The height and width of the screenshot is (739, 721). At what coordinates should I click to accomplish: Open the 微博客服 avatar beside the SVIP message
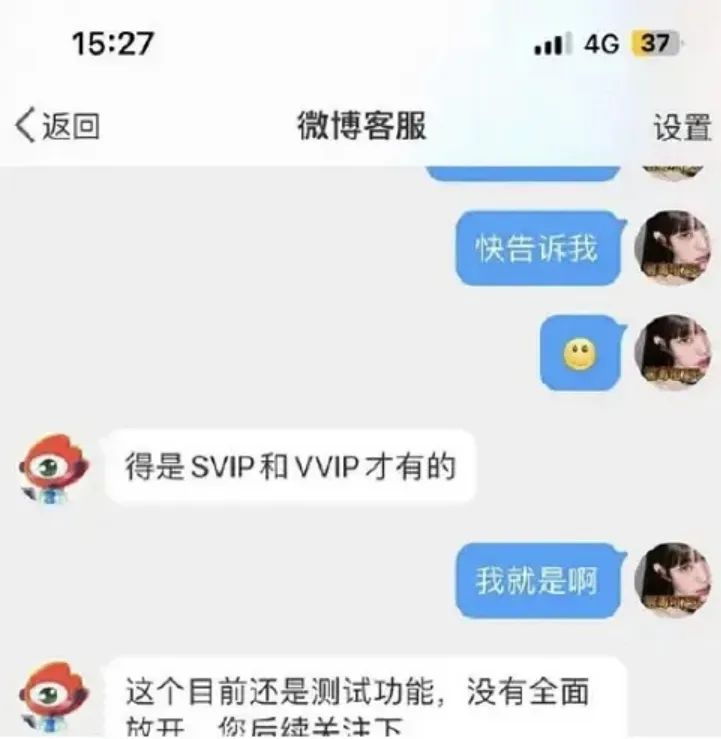54,469
